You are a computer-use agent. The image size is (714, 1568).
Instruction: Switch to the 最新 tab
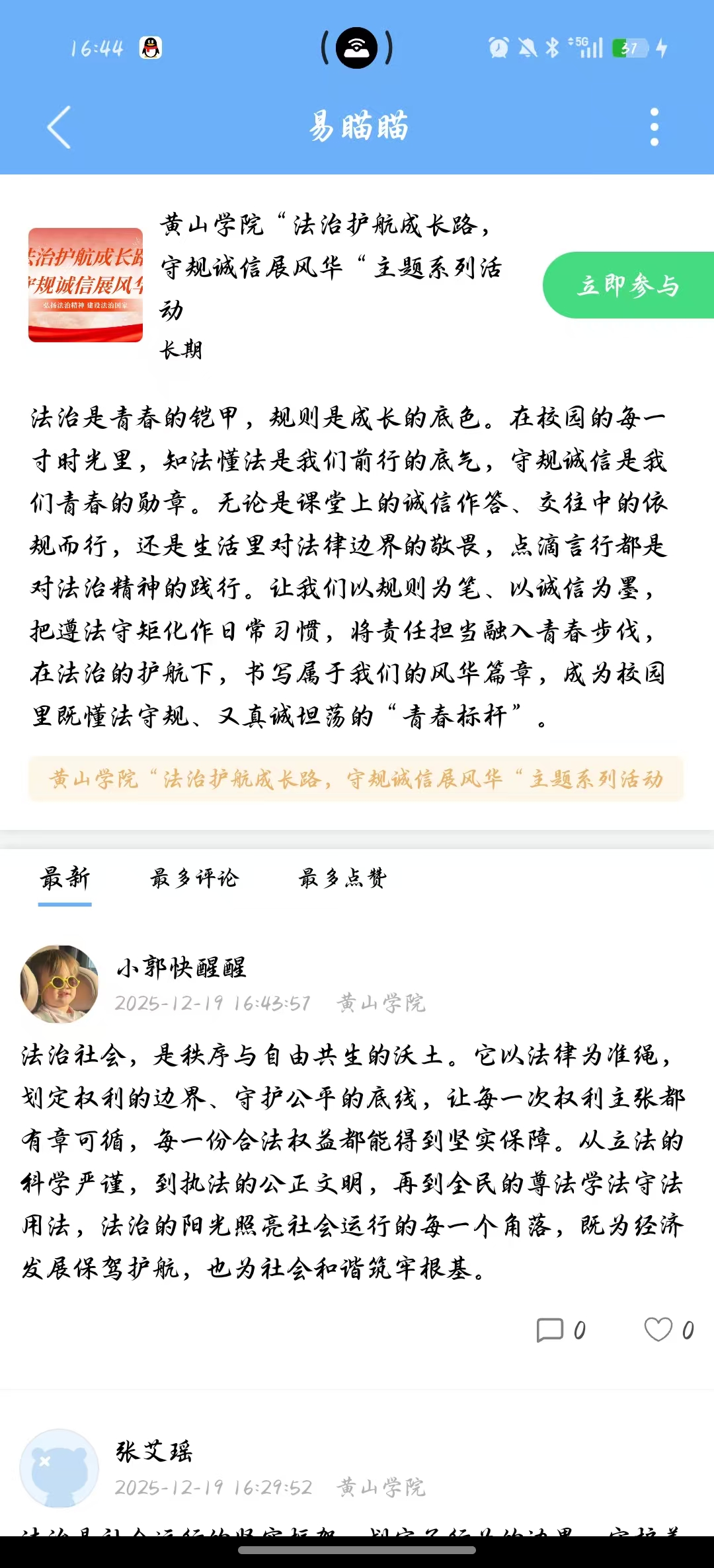65,879
